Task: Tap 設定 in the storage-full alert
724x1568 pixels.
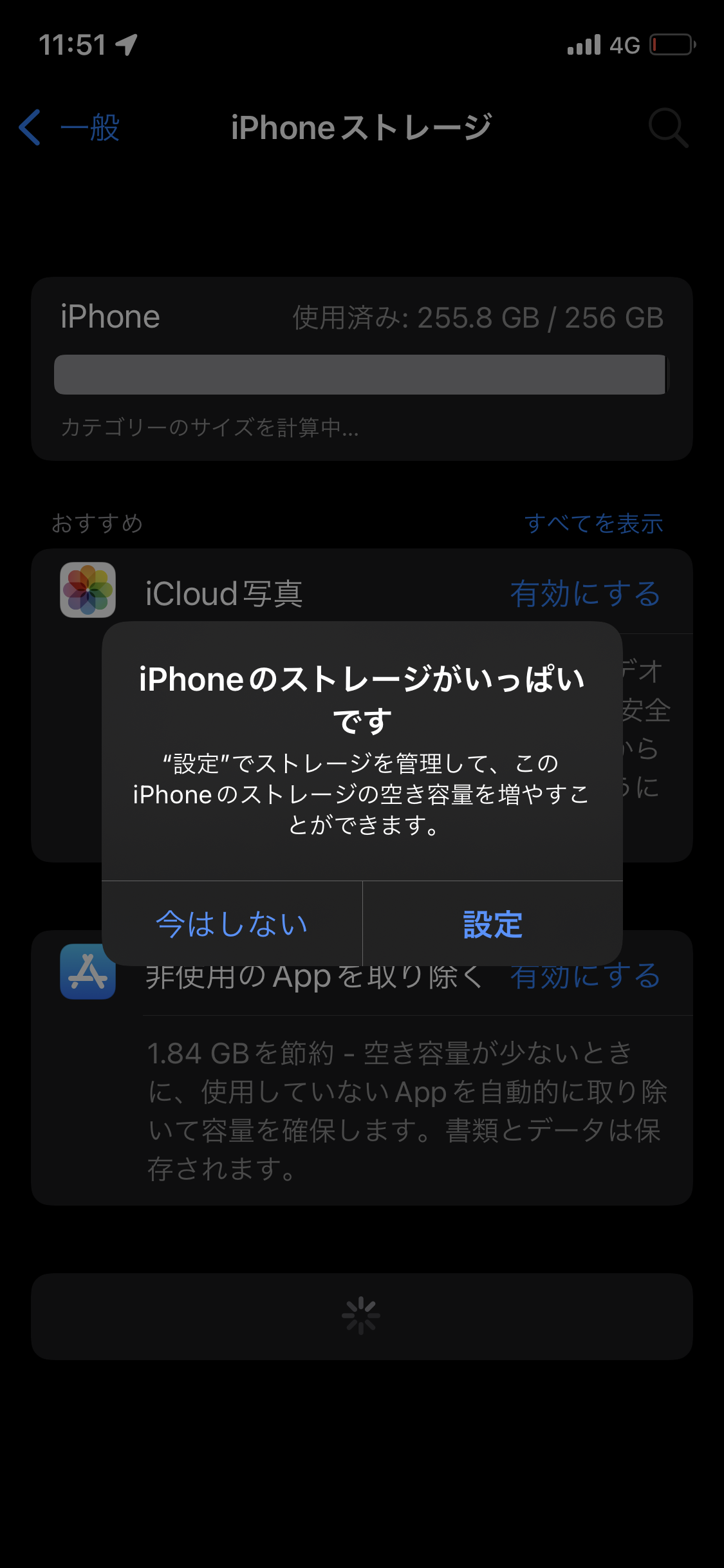Action: pyautogui.click(x=493, y=924)
